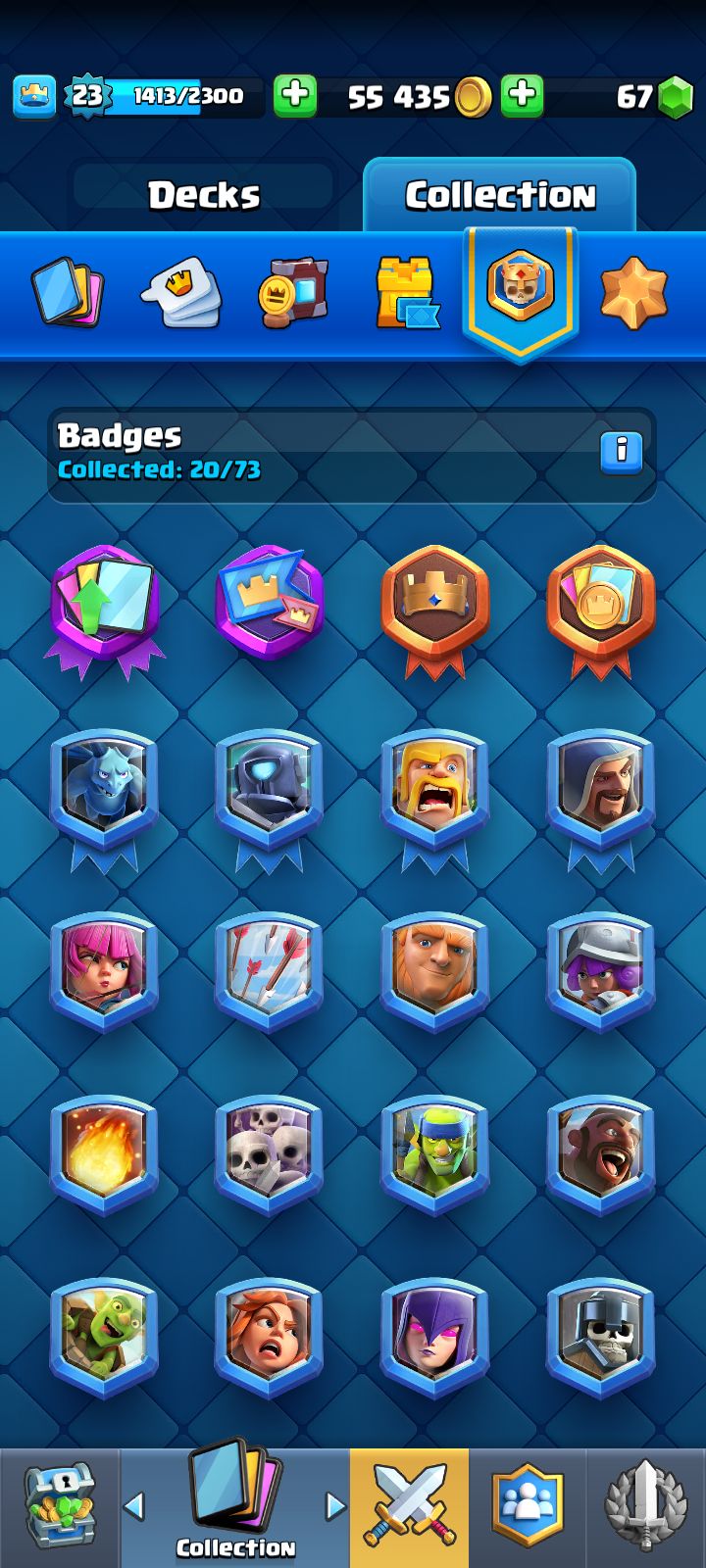
Task: Switch to the Decks tab
Action: click(204, 195)
